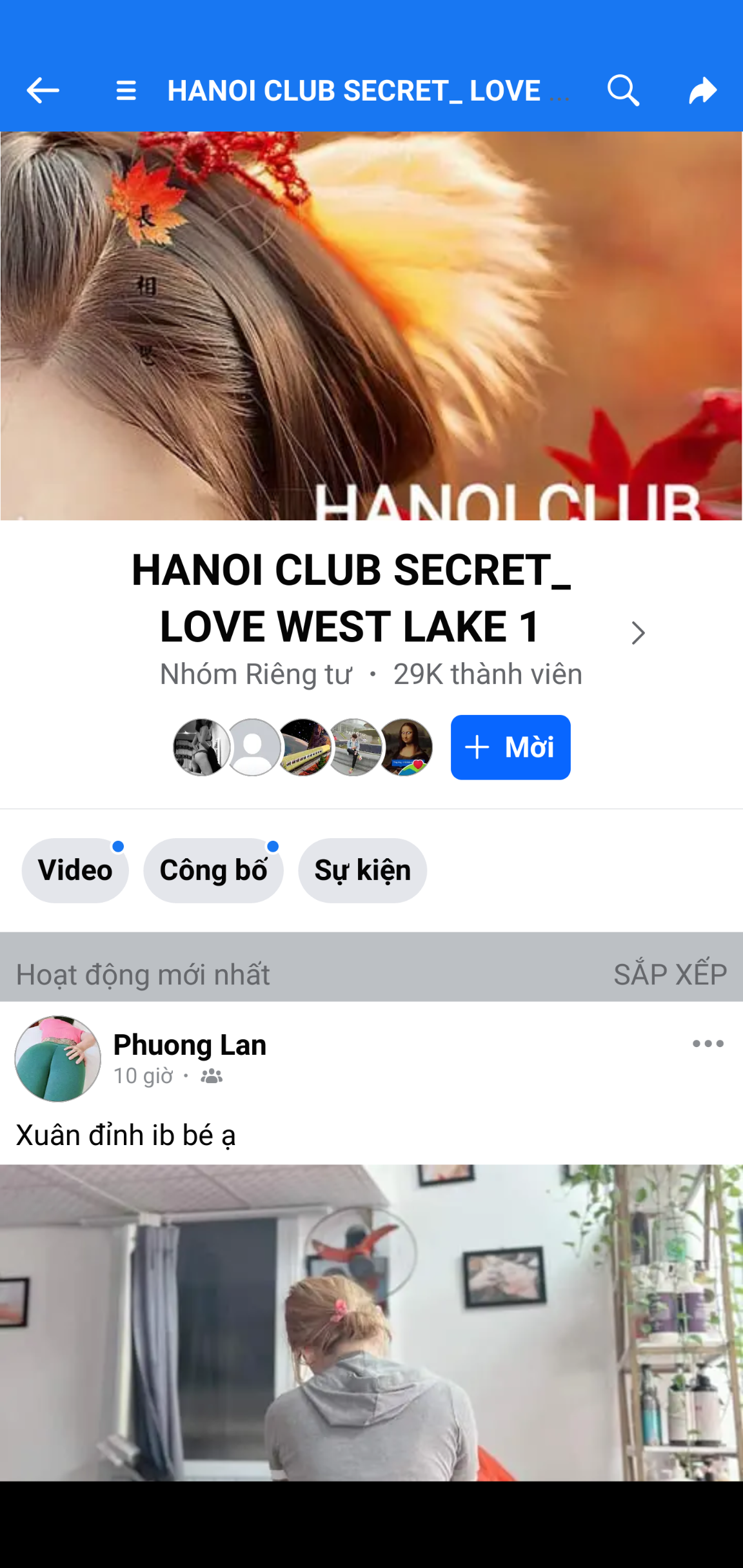Open options menu on Phuong Lan's post

[708, 1043]
